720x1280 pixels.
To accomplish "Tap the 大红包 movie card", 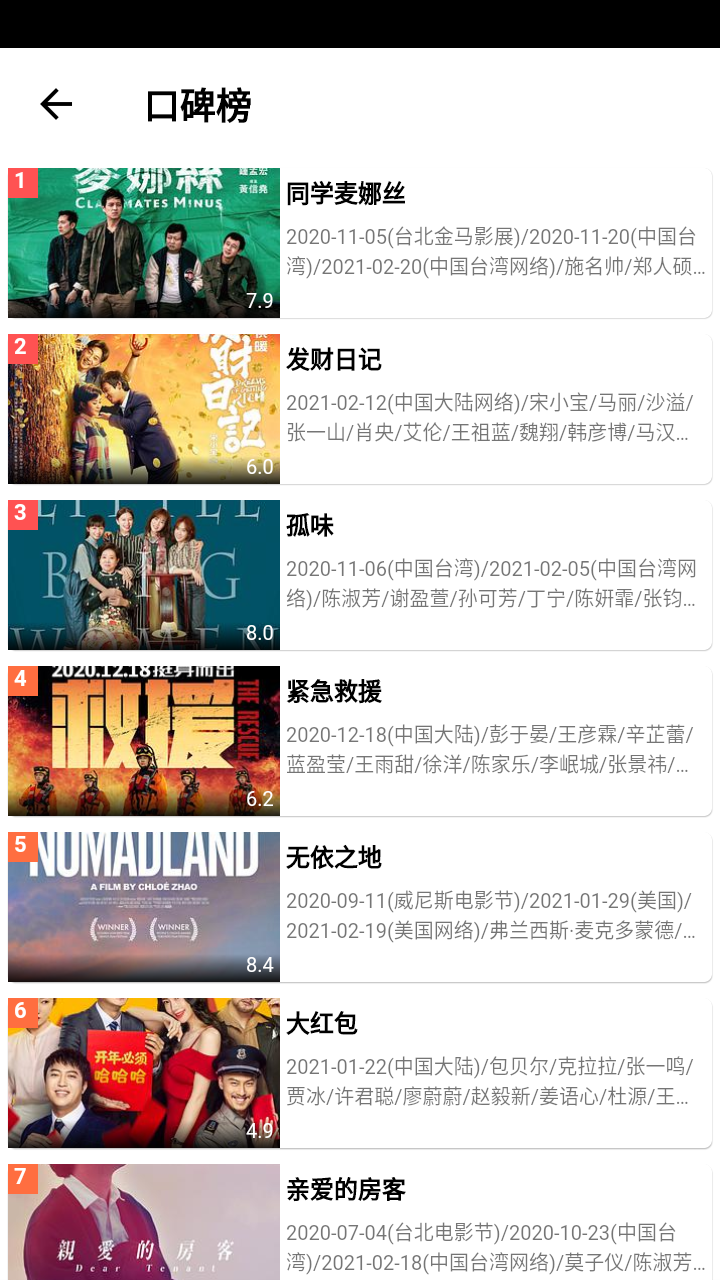I will tap(360, 1073).
